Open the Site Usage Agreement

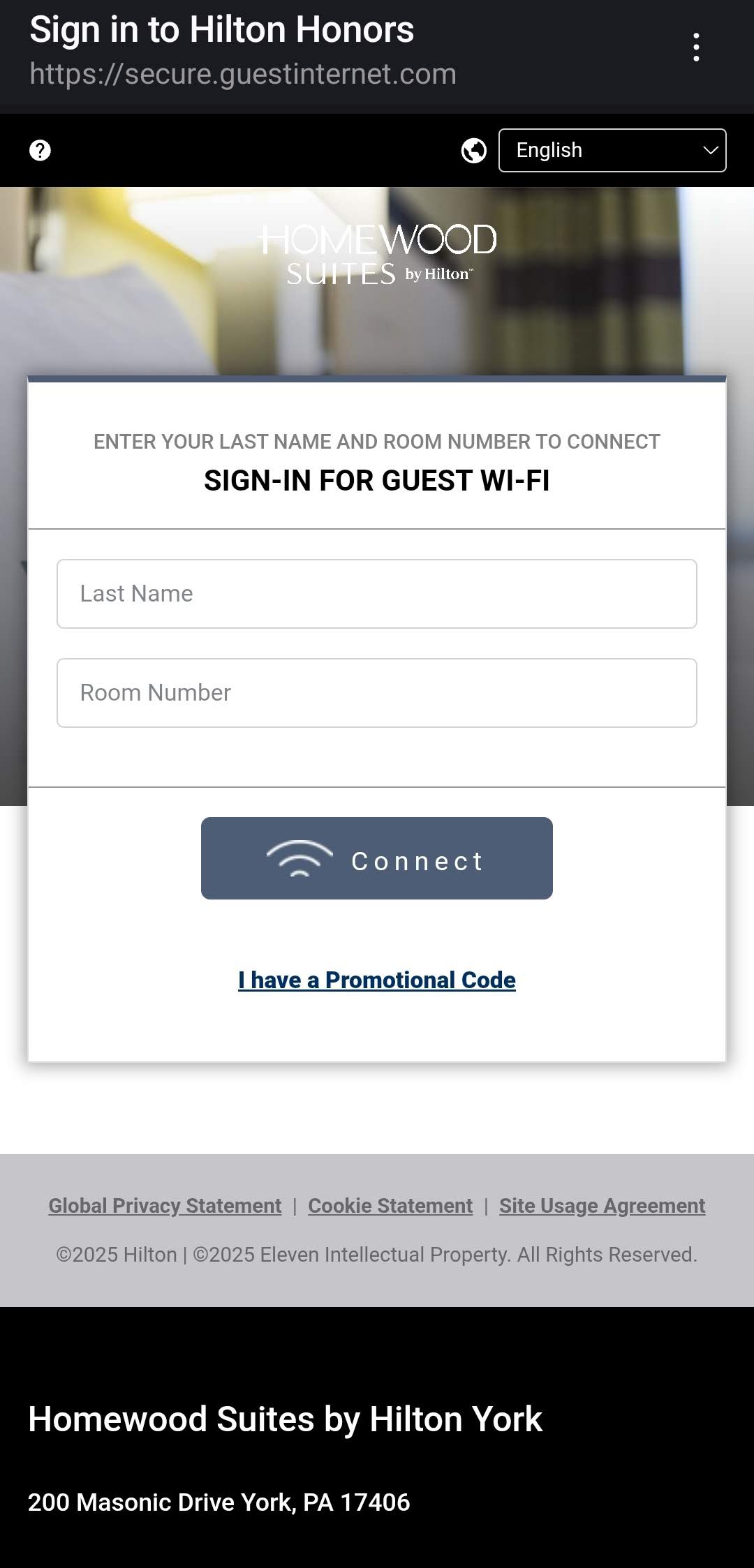point(602,1206)
